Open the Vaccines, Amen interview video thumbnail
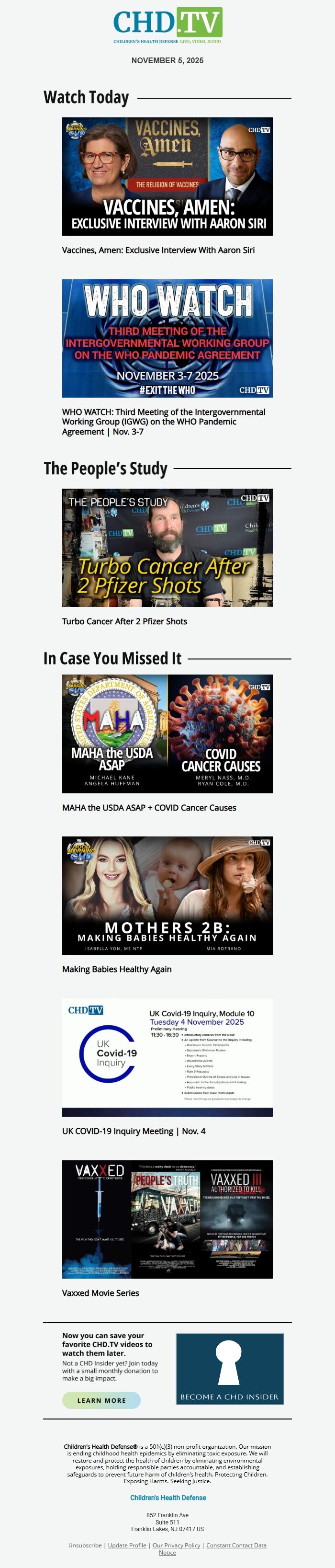Viewport: 335px width, 1568px height. pyautogui.click(x=167, y=176)
